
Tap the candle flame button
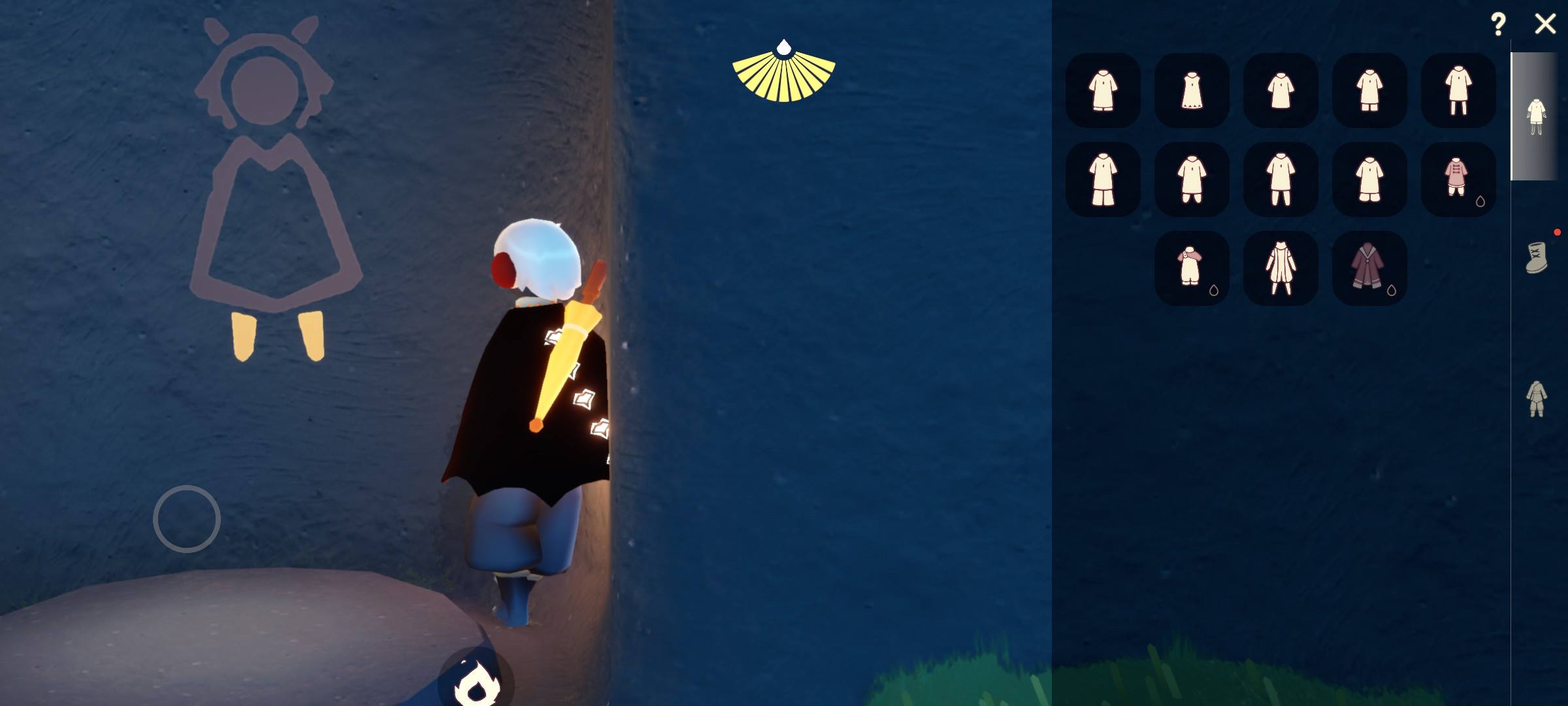point(476,681)
